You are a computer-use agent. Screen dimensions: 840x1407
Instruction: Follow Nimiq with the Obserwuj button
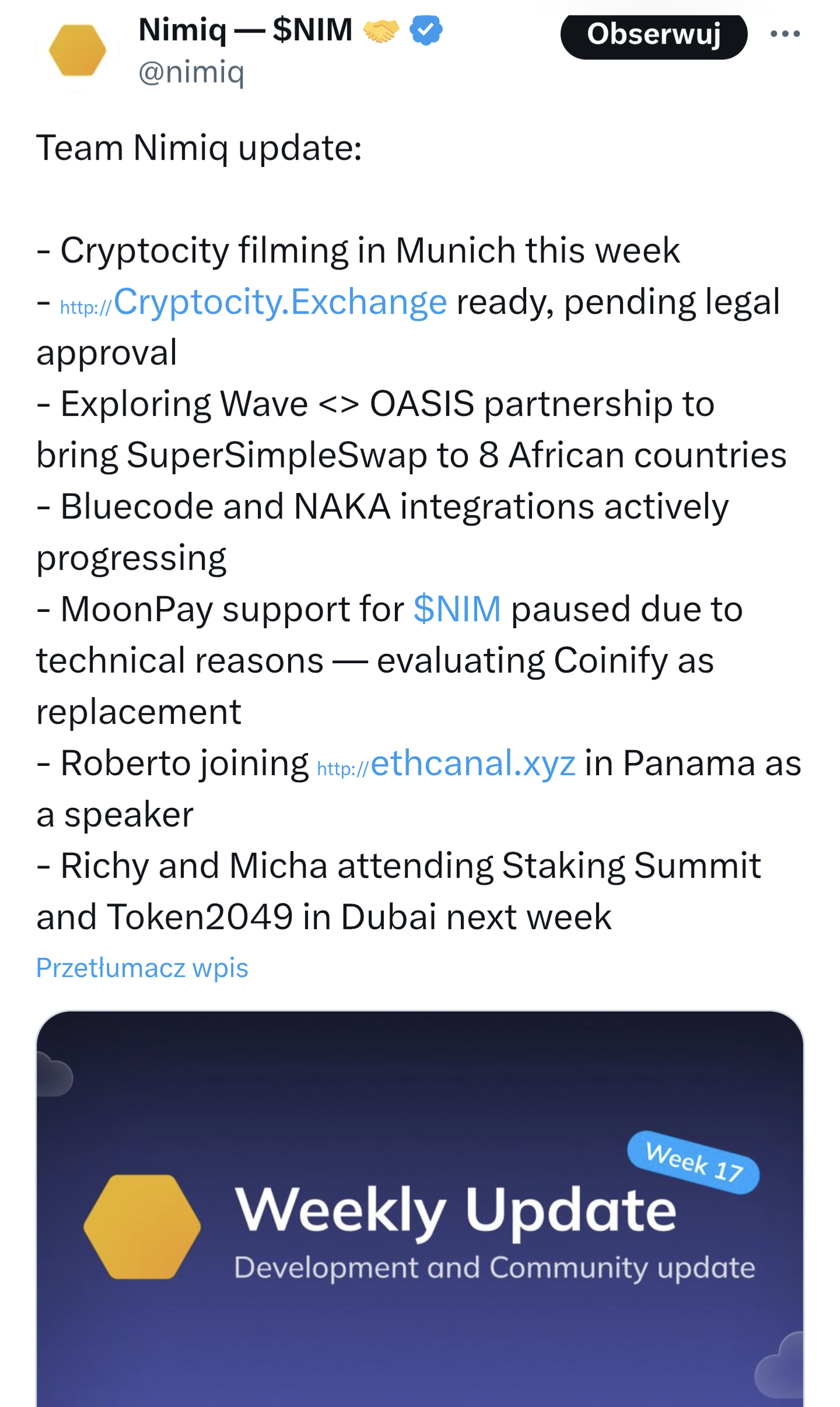653,35
